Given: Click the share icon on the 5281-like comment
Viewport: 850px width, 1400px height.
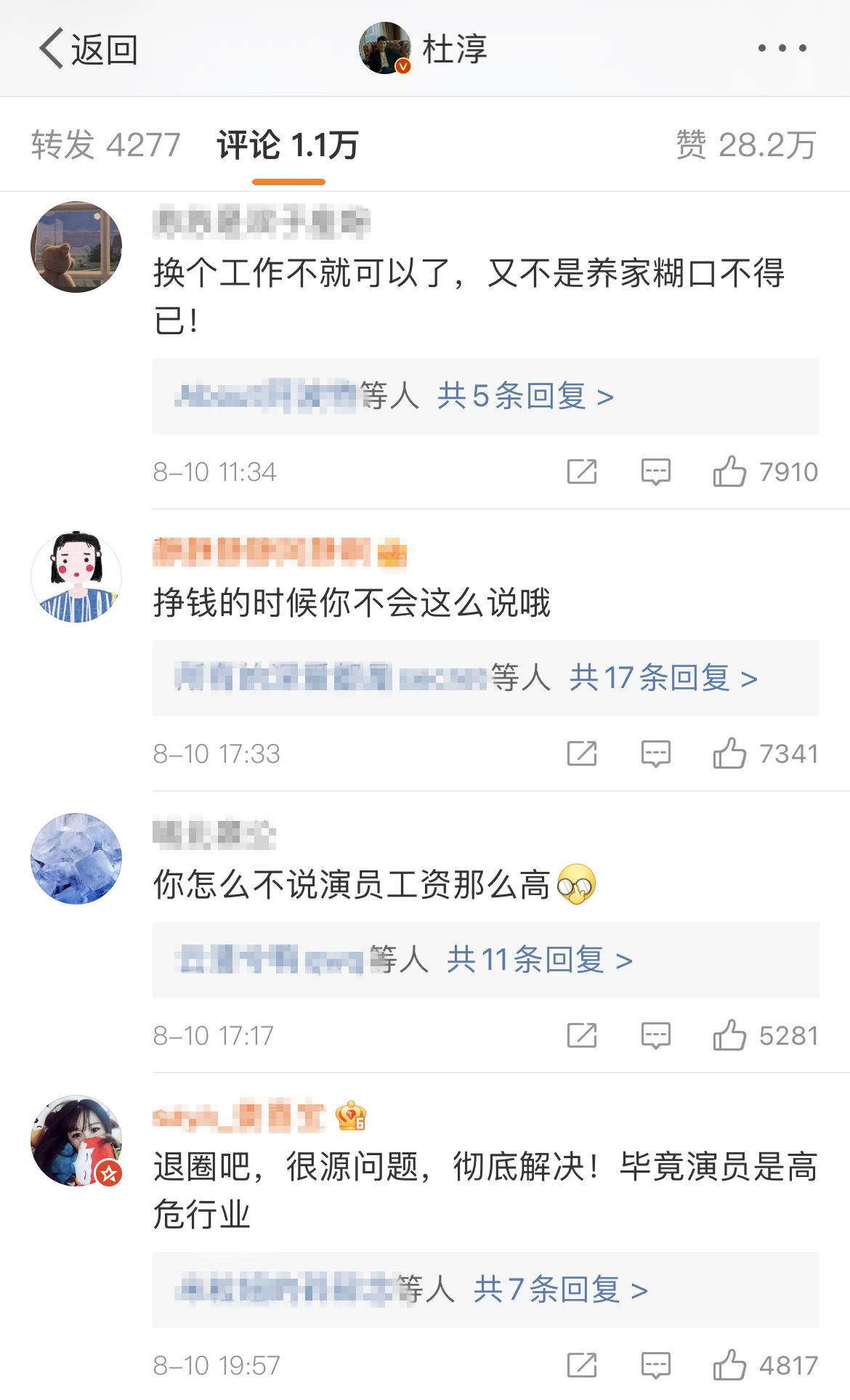Looking at the screenshot, I should (x=580, y=1036).
